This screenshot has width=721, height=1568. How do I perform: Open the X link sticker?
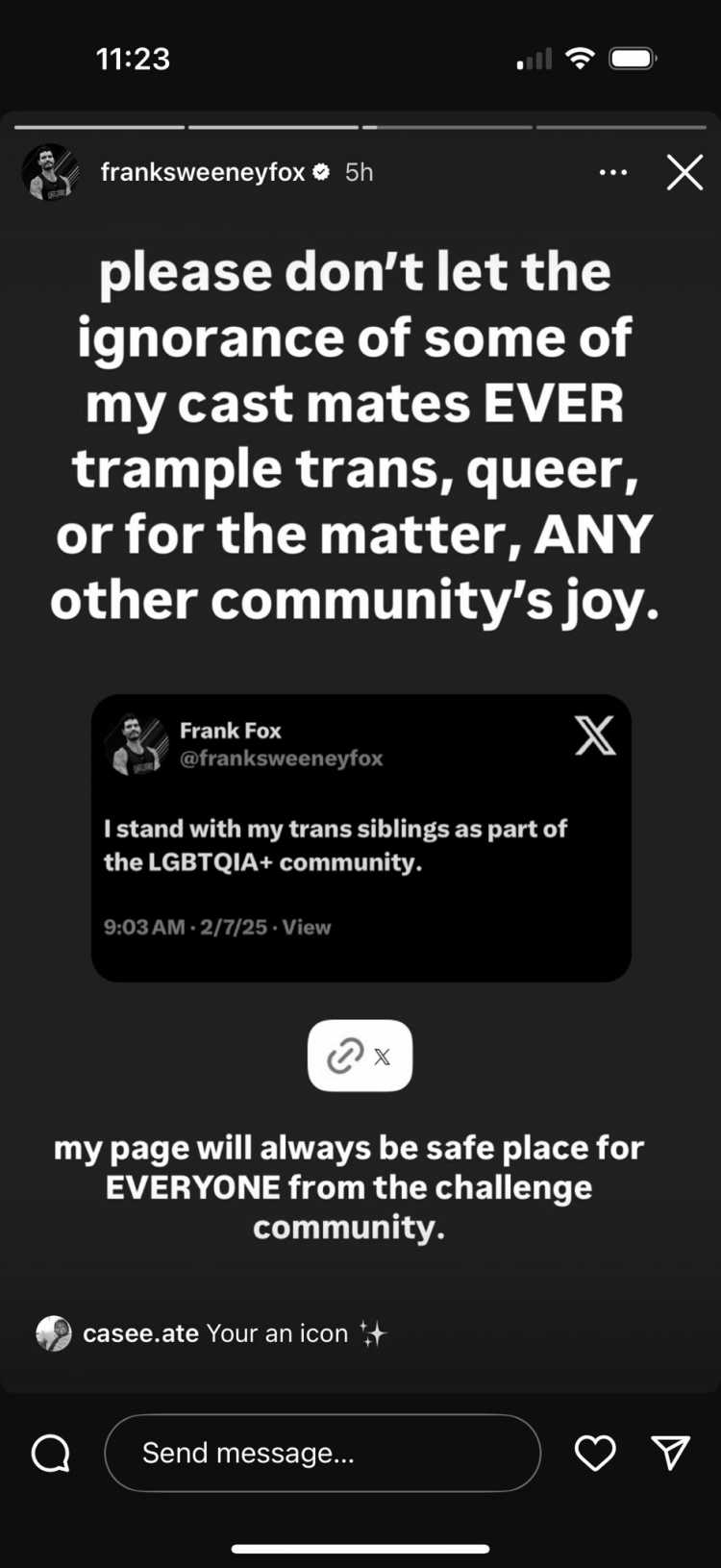[360, 1056]
